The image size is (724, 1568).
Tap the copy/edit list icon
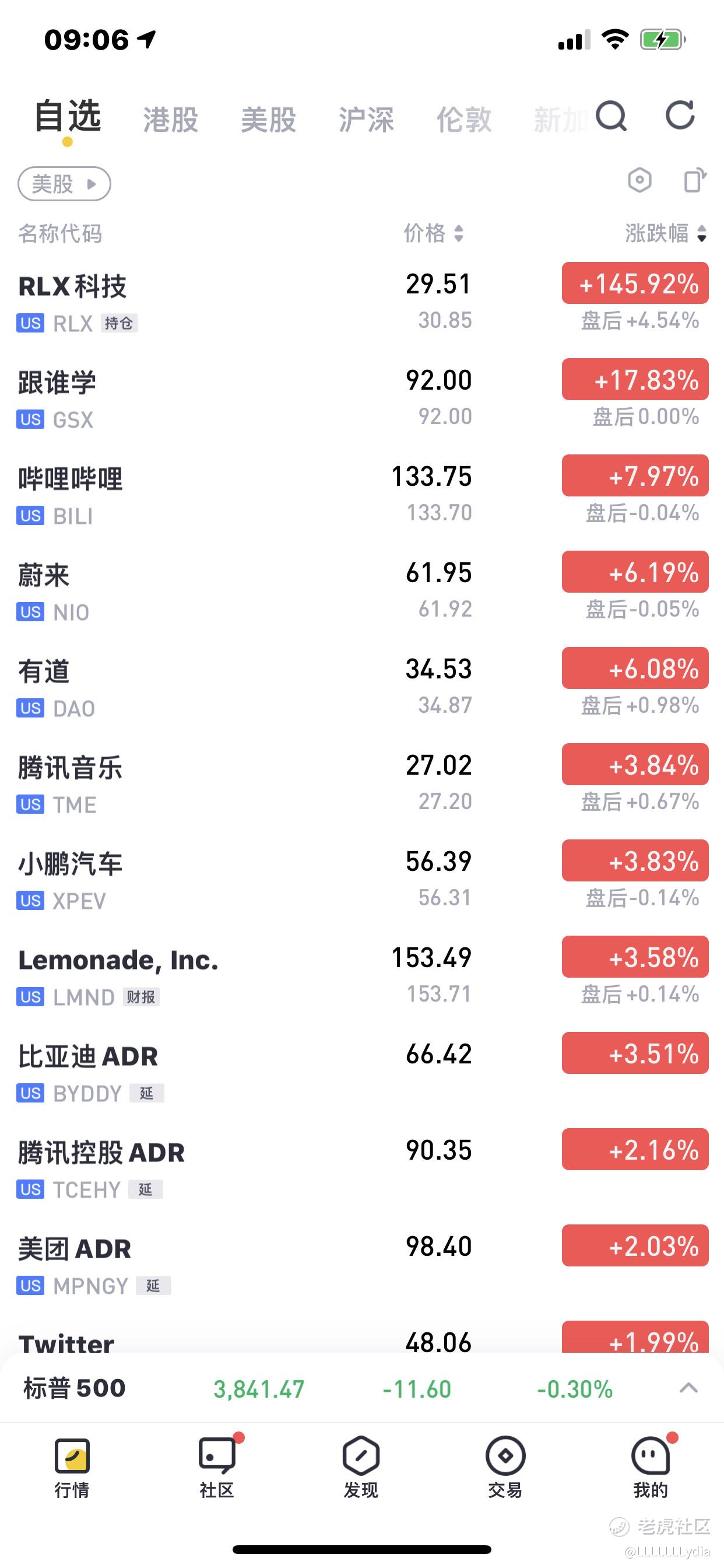(695, 181)
